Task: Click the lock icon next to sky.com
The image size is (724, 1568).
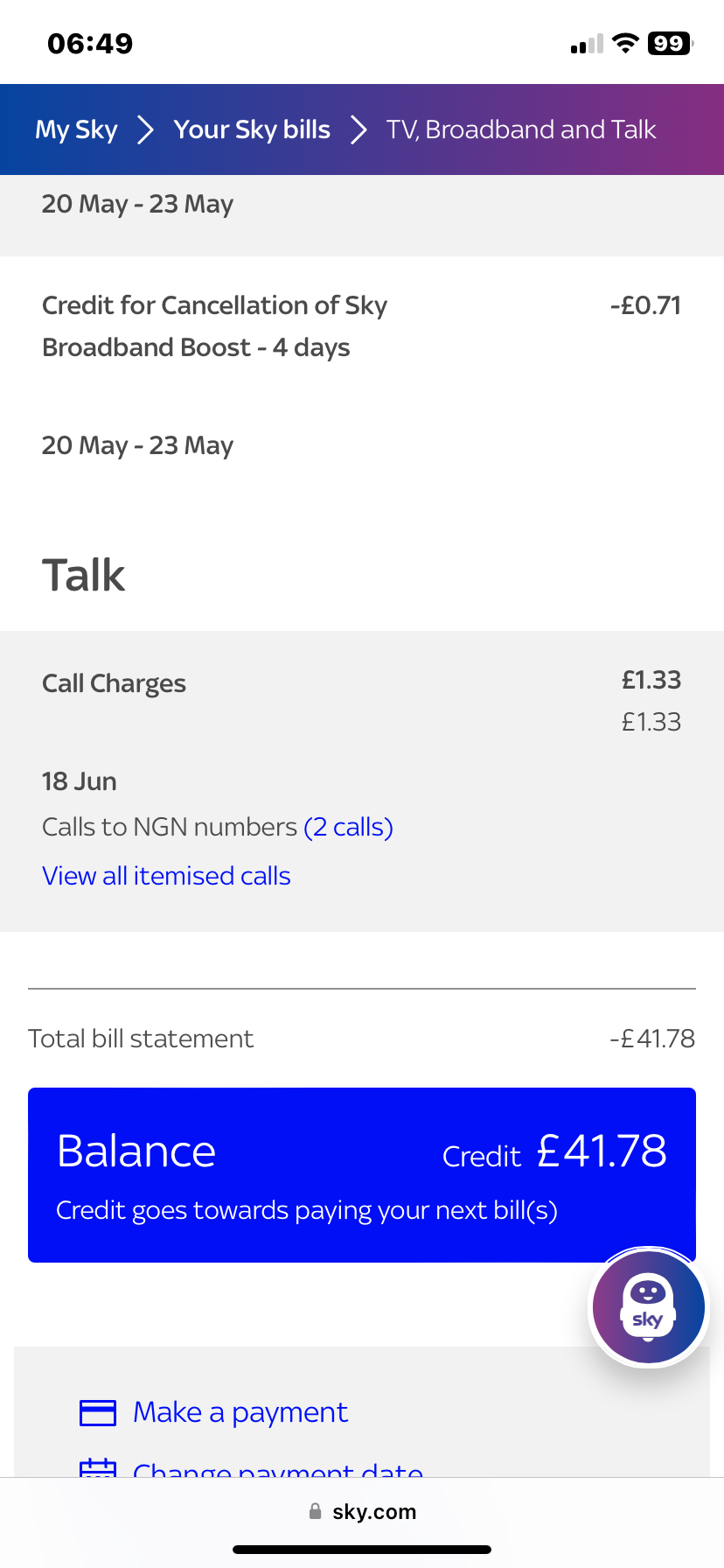Action: tap(314, 1511)
